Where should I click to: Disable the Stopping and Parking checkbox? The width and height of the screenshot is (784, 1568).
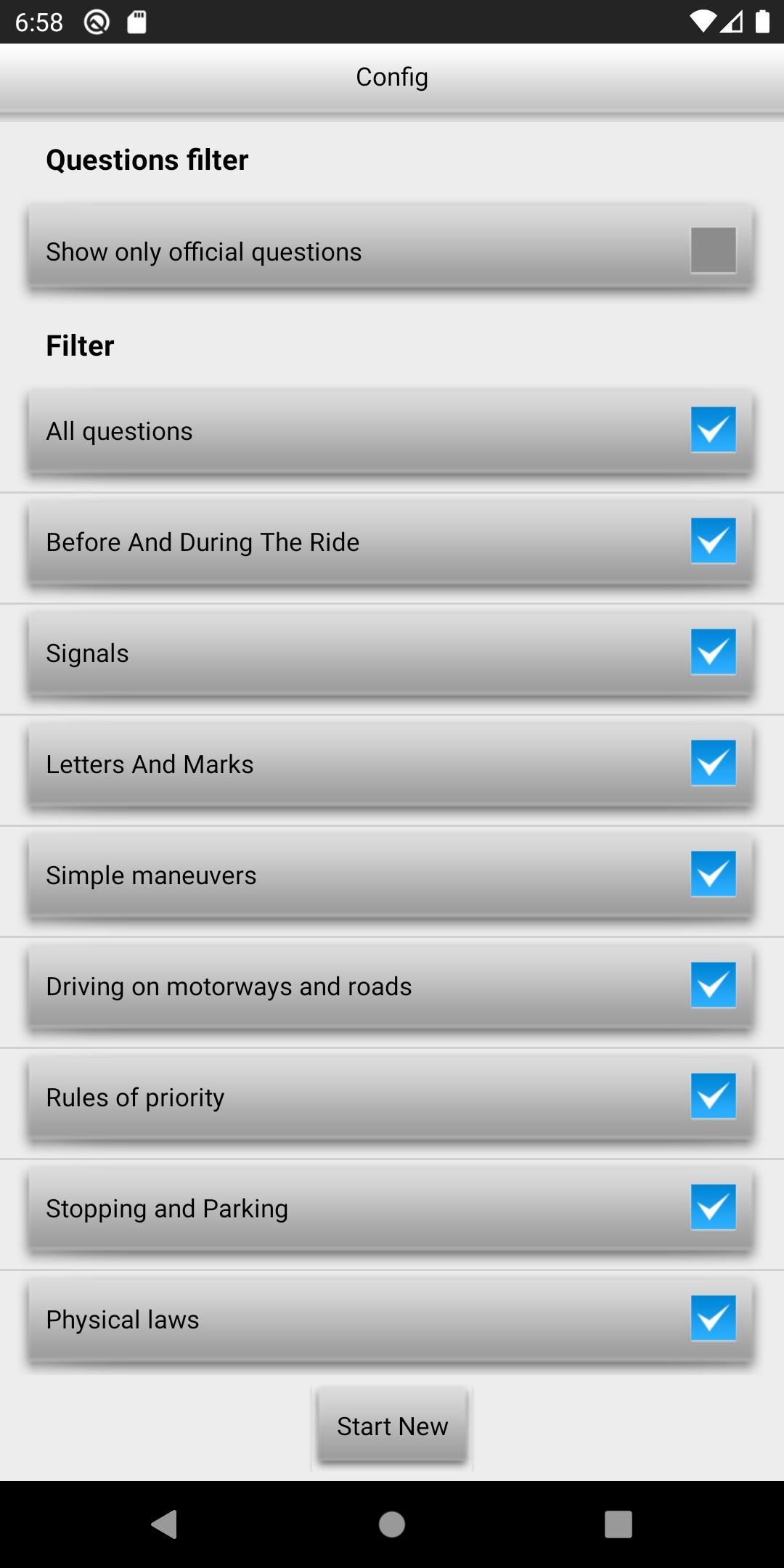pos(713,1207)
